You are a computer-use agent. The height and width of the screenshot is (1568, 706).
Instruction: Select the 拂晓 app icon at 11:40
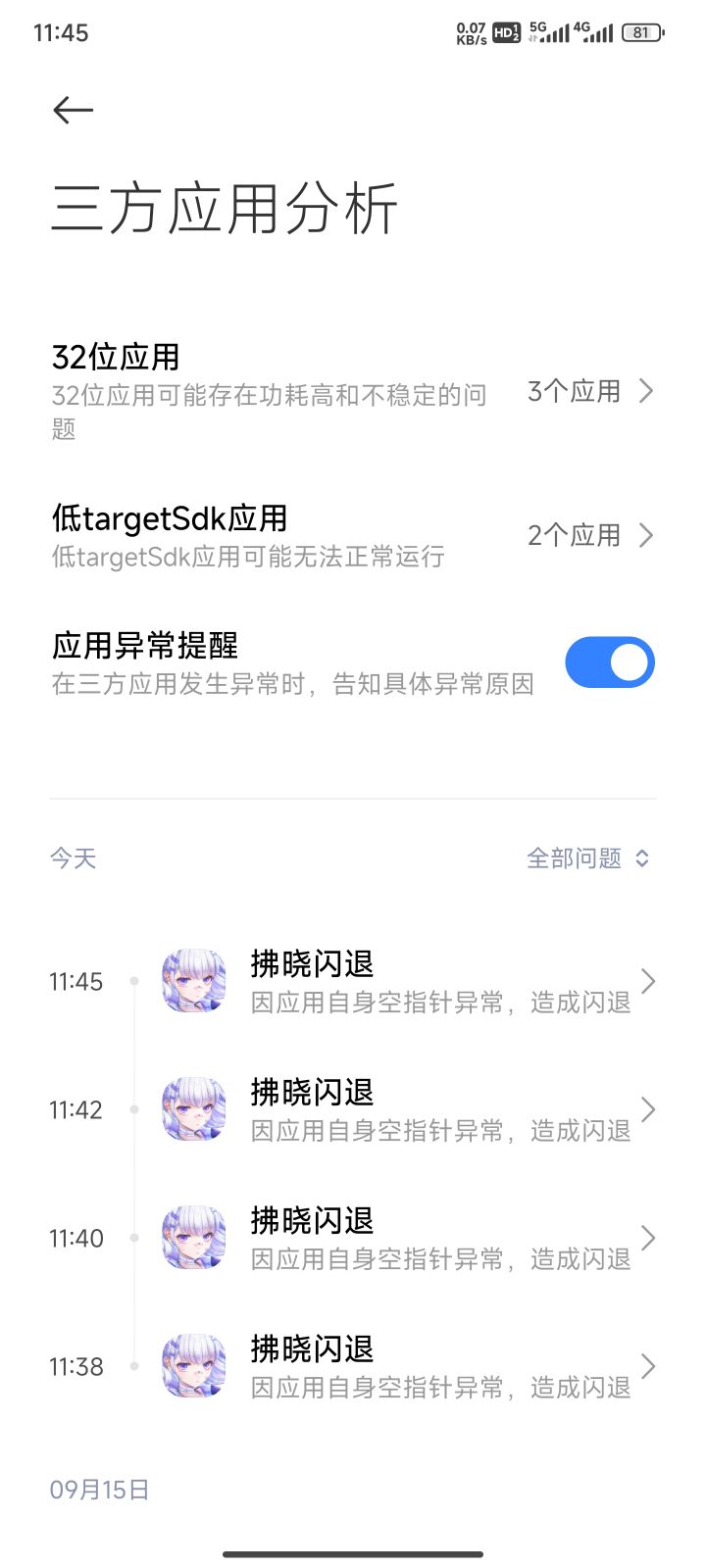click(193, 1238)
